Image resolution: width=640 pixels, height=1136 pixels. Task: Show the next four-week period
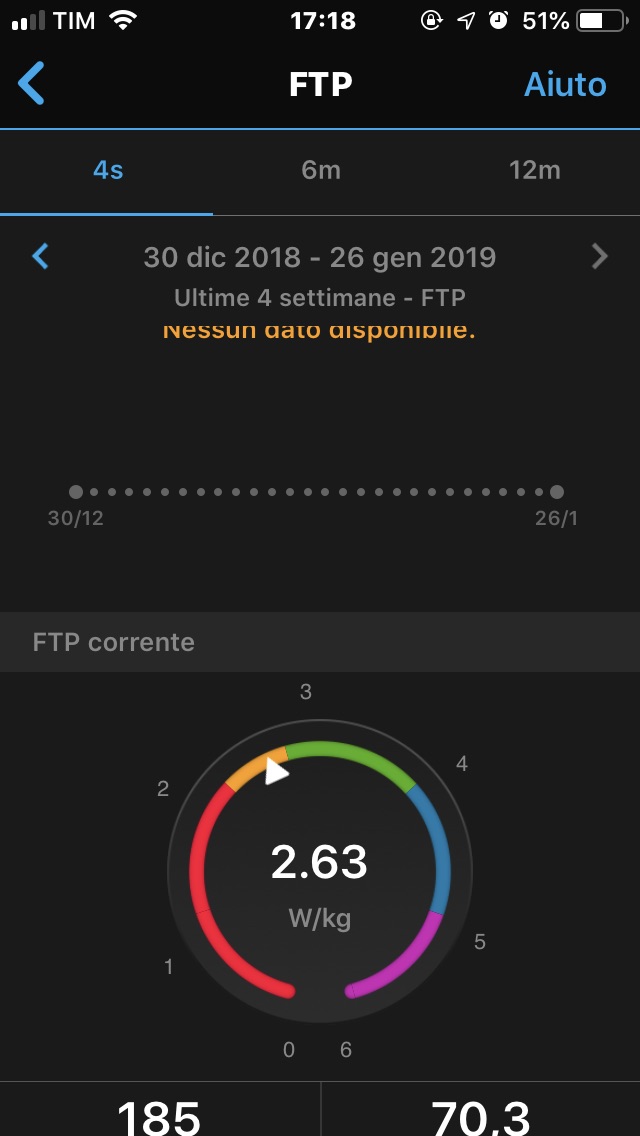click(599, 256)
